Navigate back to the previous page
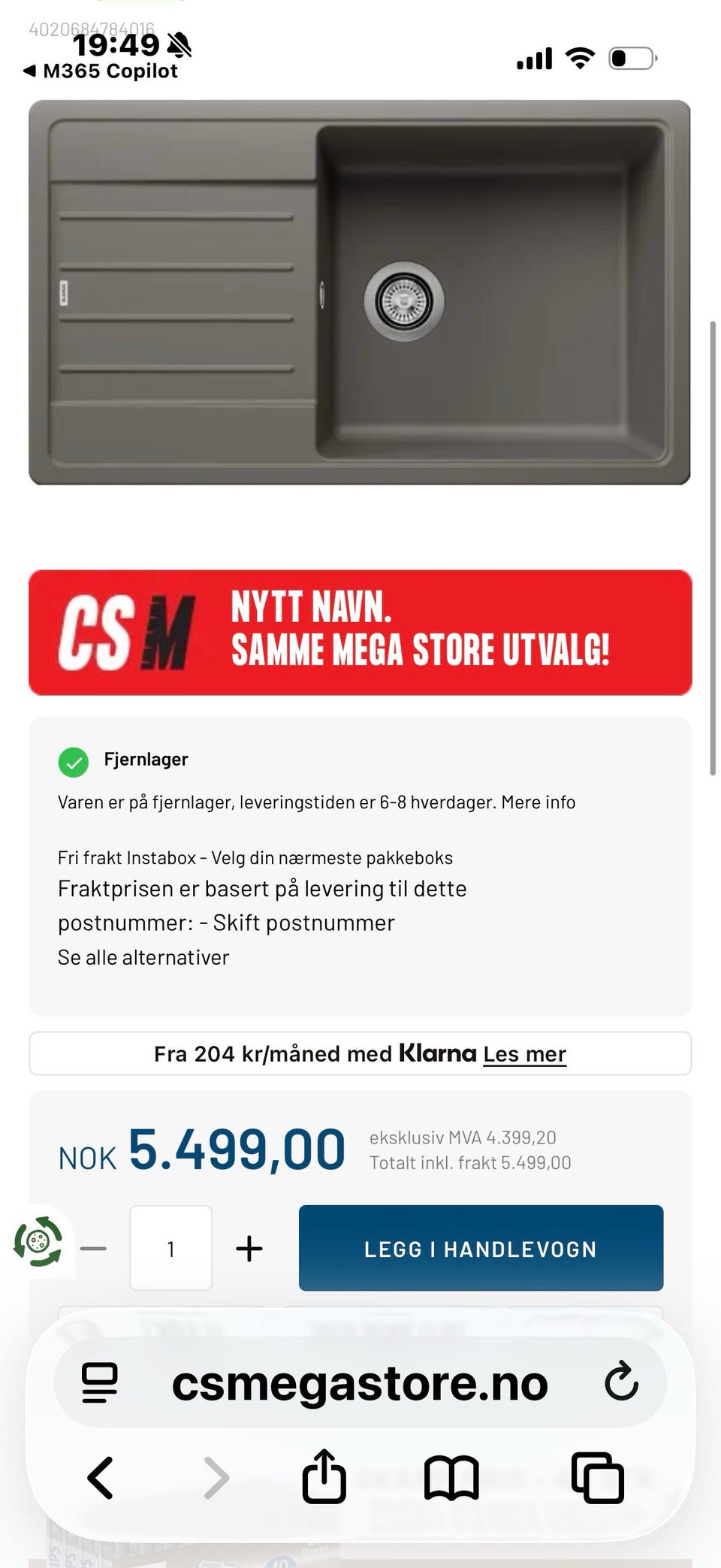This screenshot has width=721, height=1568. click(x=101, y=1479)
